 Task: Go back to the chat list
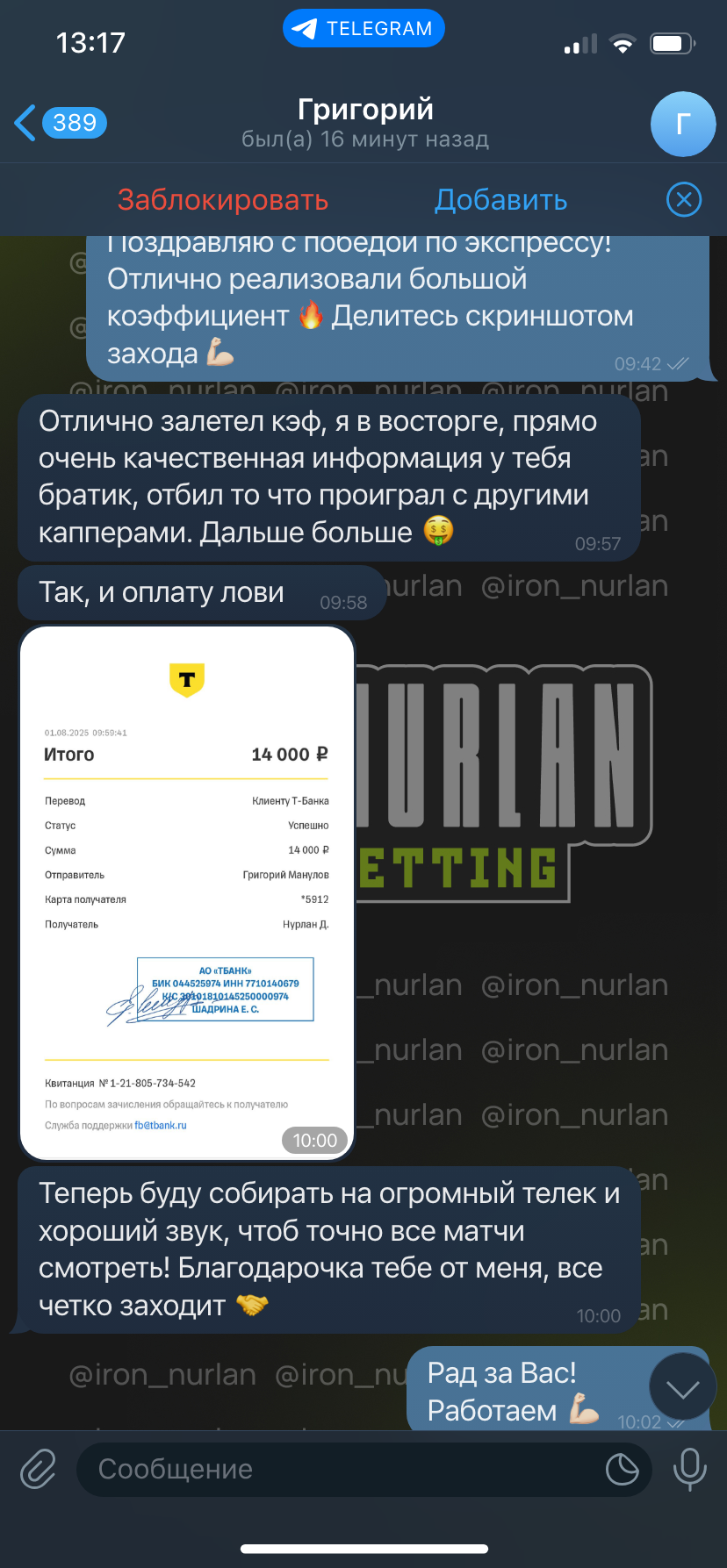click(x=60, y=123)
